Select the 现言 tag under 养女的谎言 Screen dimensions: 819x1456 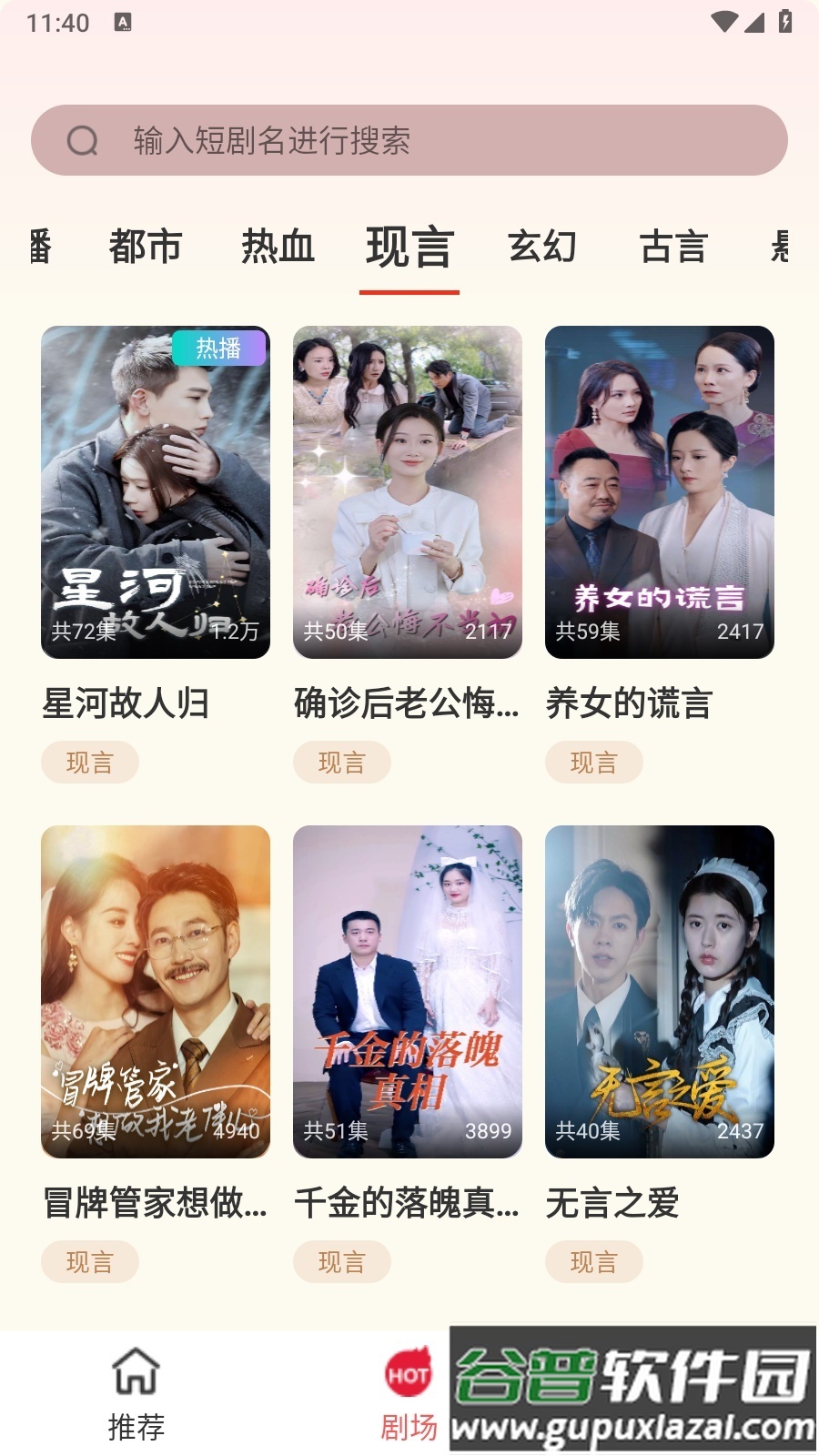tap(593, 762)
